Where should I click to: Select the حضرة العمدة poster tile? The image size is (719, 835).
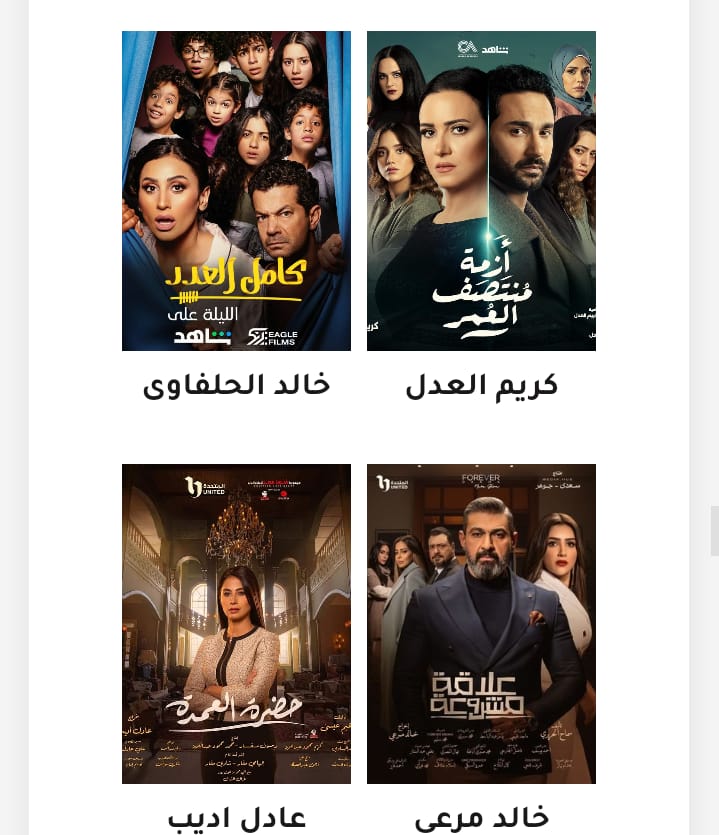[x=236, y=623]
